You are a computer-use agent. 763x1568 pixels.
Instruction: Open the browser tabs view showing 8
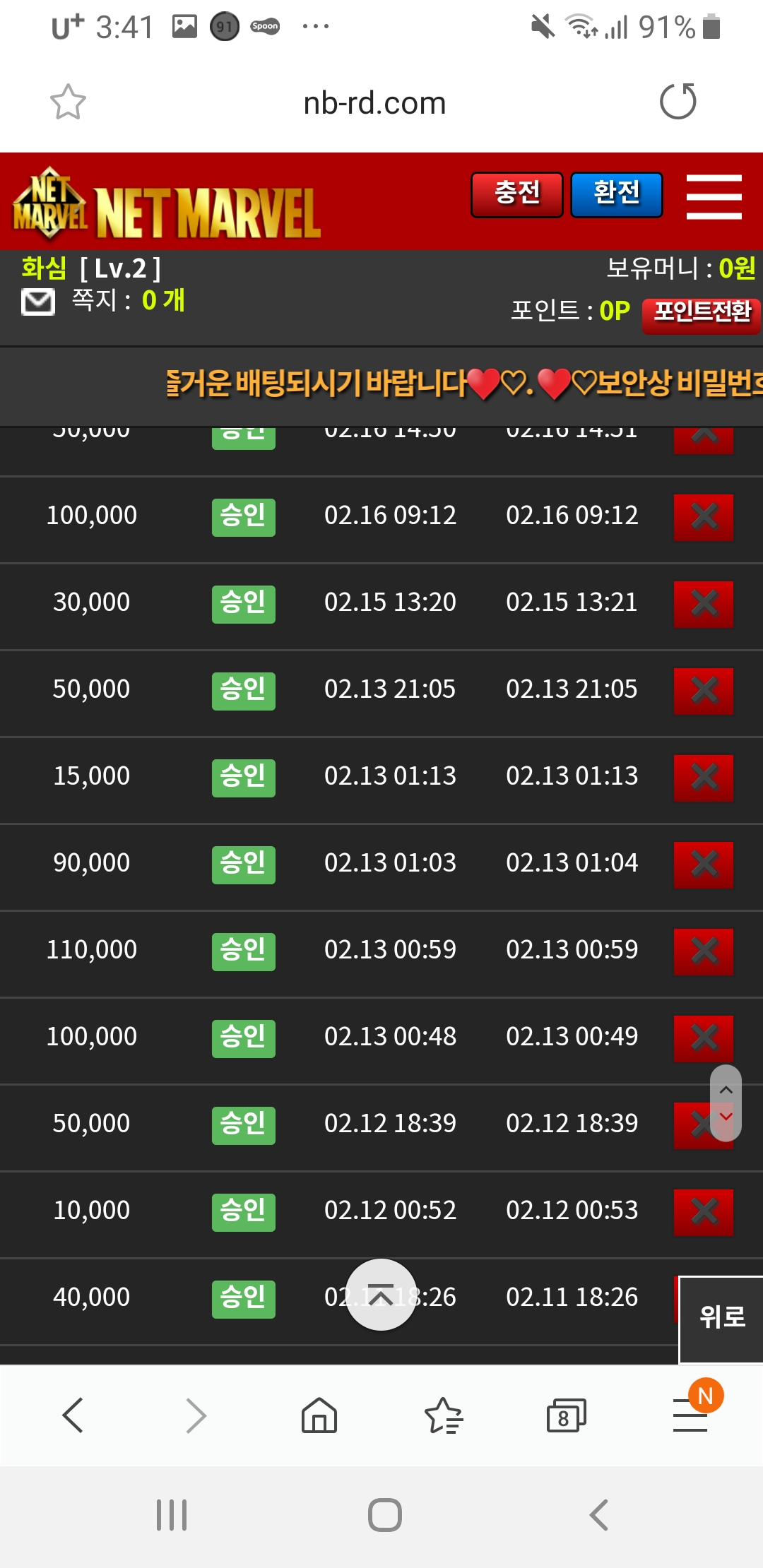(566, 1415)
